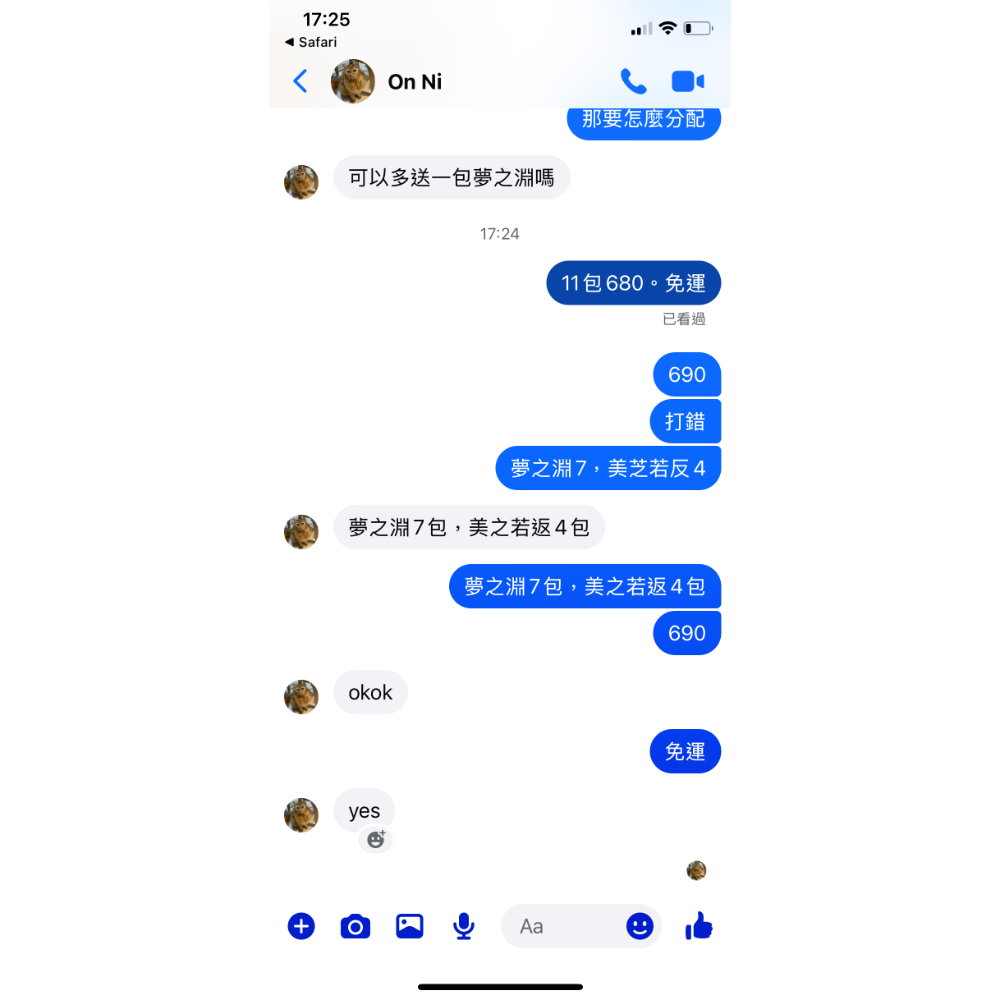Image resolution: width=1000 pixels, height=1000 pixels.
Task: Open On Ni's profile from header
Action: 414,82
